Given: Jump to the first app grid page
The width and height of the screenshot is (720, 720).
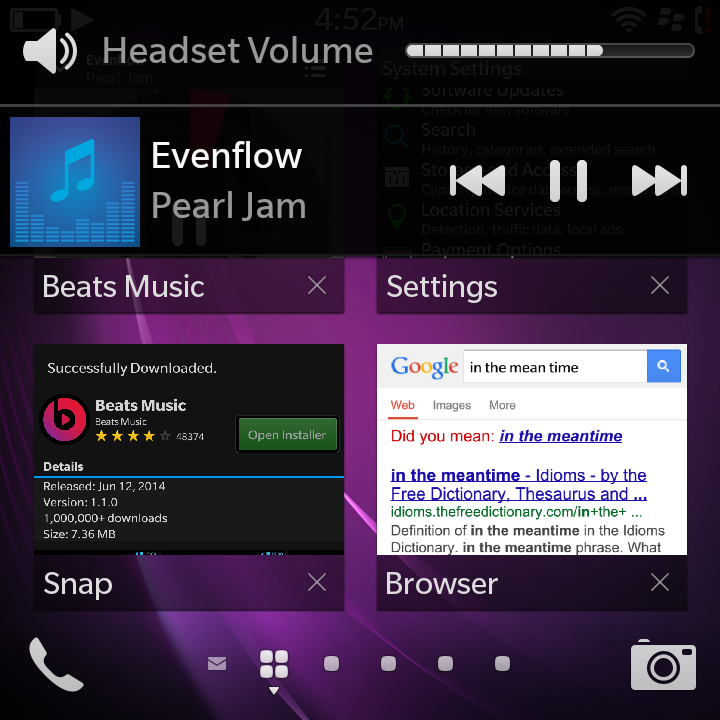Looking at the screenshot, I should point(331,663).
